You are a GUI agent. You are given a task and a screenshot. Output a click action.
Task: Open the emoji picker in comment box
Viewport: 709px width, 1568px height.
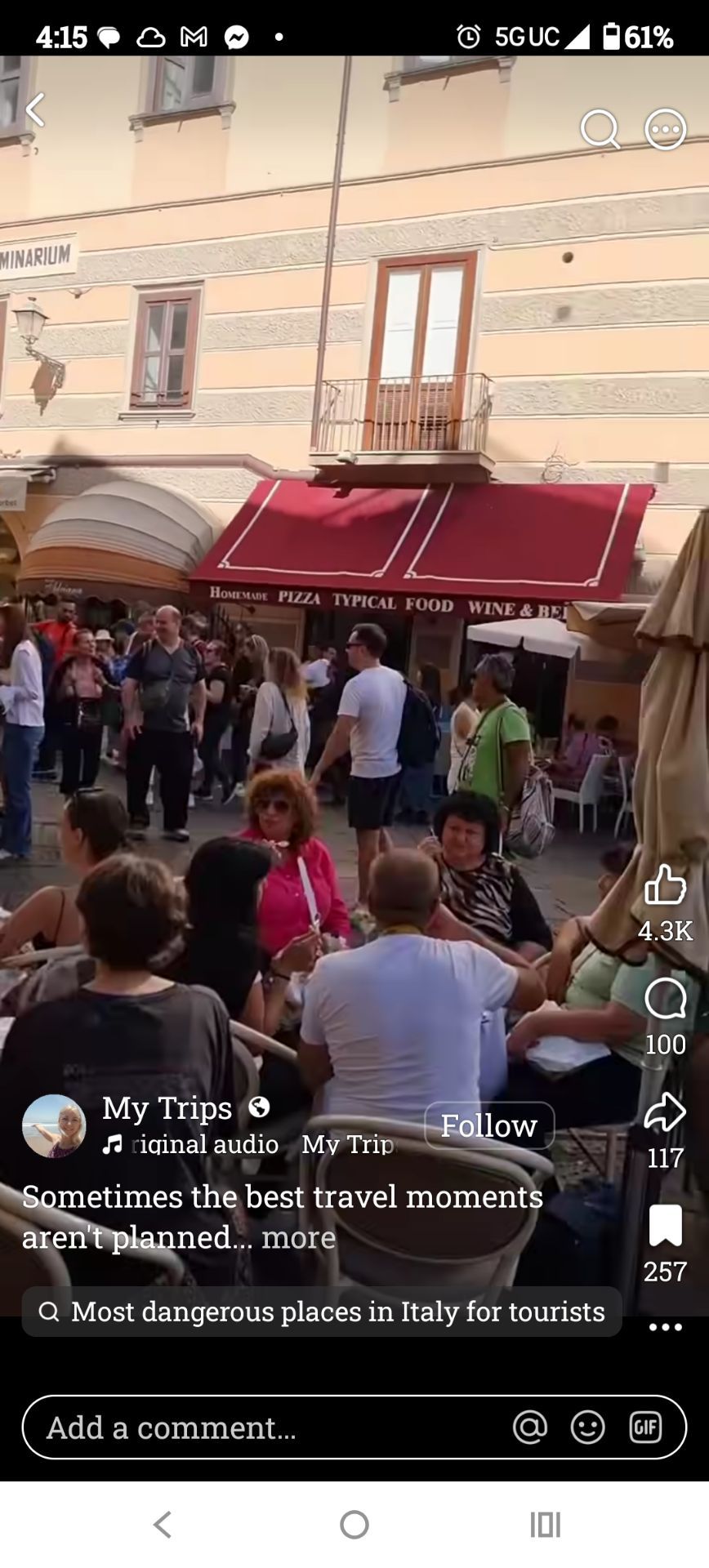click(587, 1427)
